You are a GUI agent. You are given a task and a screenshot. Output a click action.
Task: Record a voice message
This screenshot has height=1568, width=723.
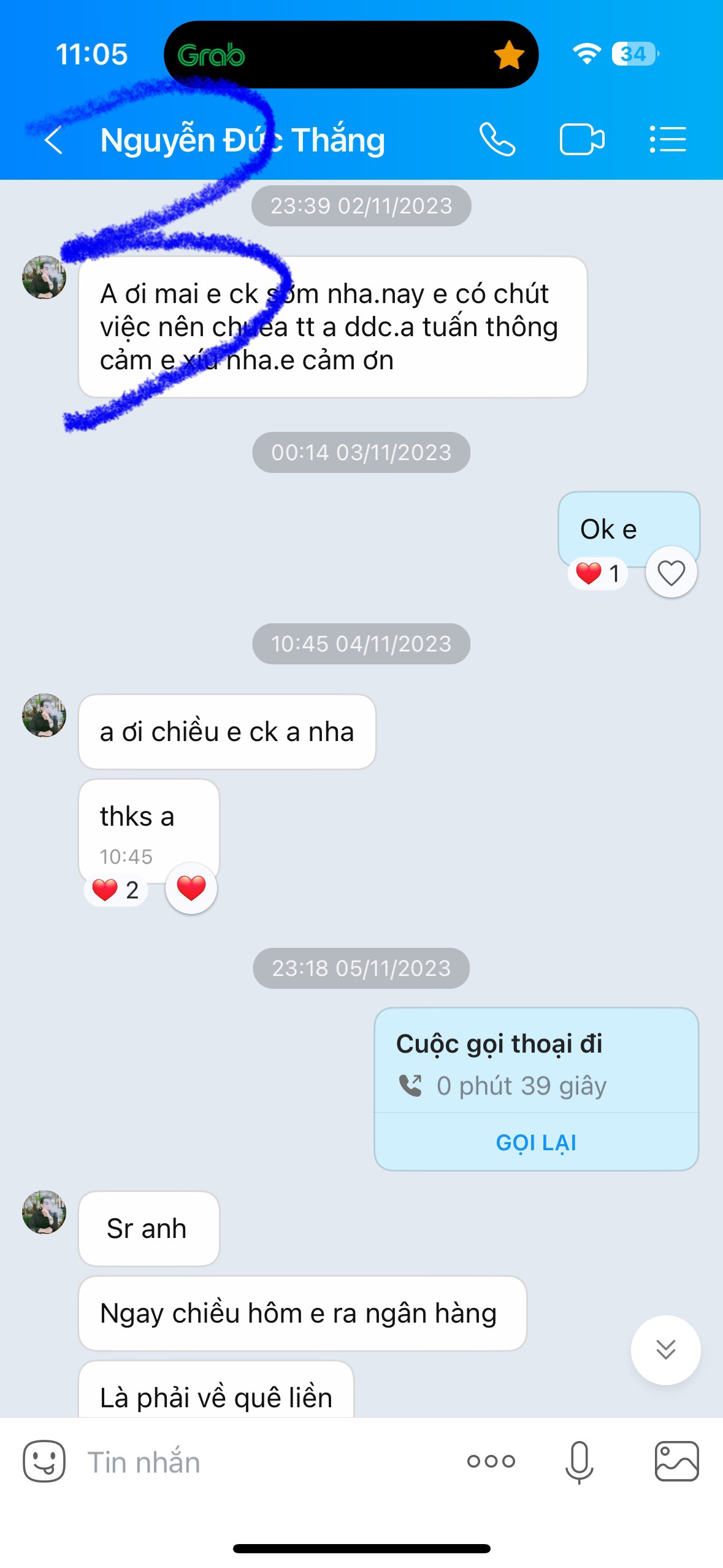[x=579, y=1462]
